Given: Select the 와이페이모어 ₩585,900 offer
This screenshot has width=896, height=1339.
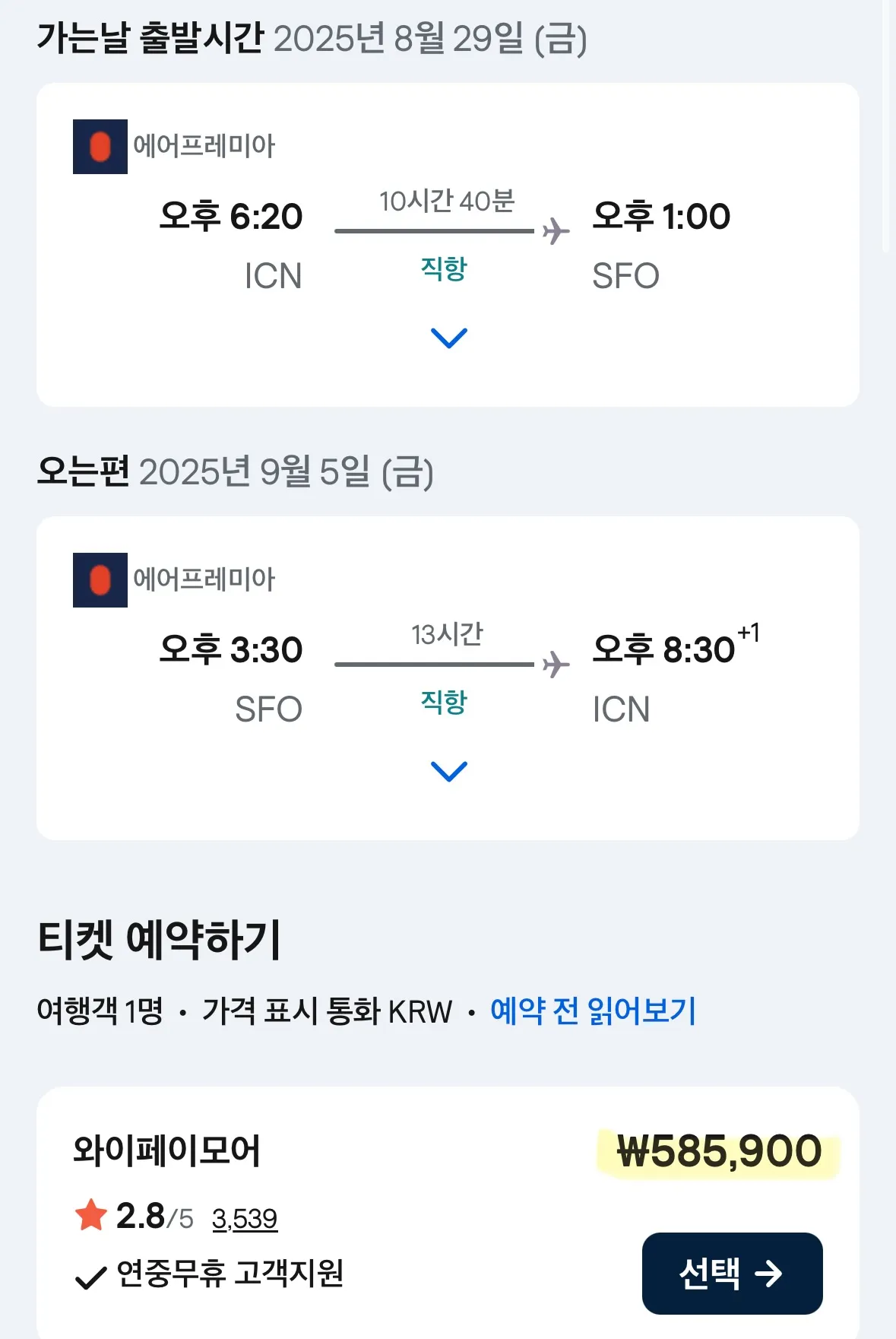Looking at the screenshot, I should tap(732, 1273).
